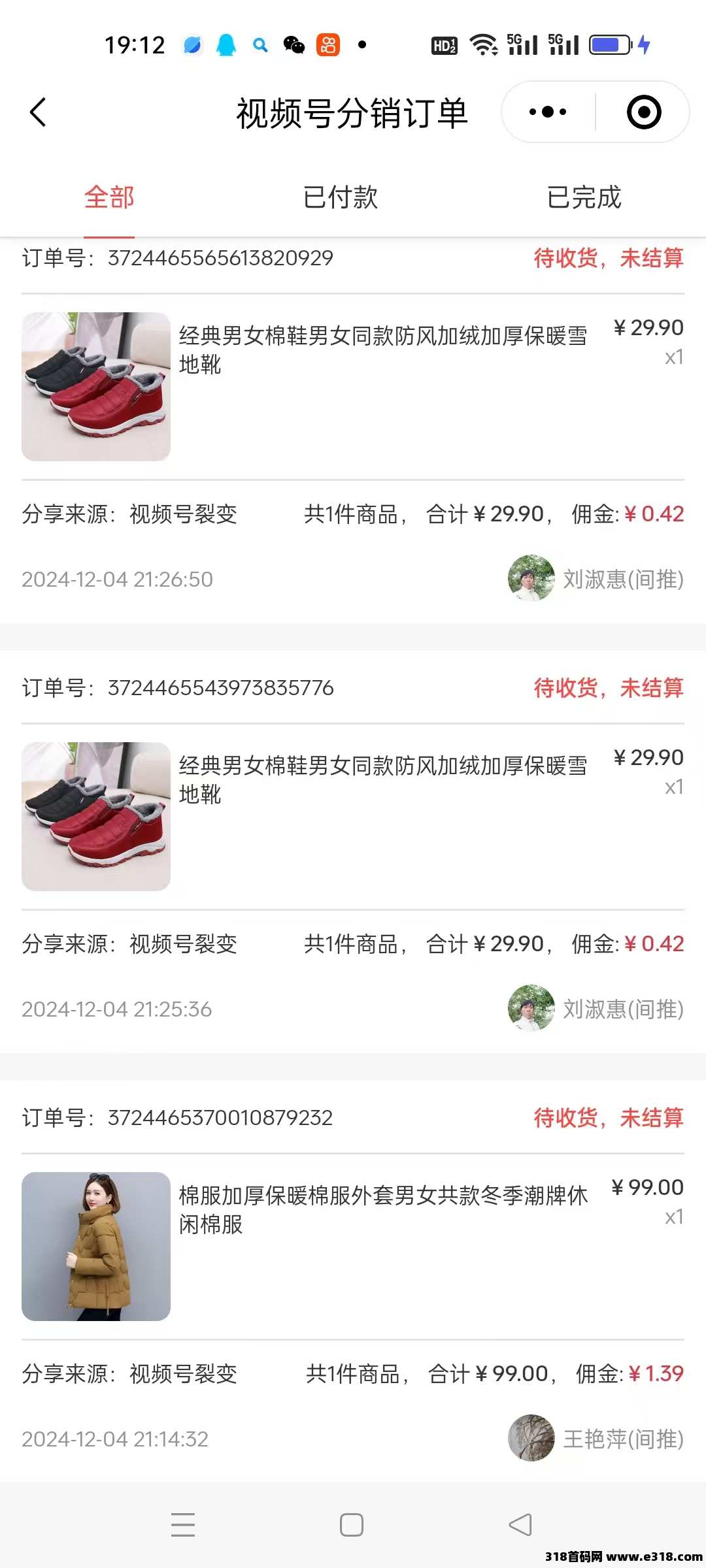Tap the system home button
The width and height of the screenshot is (706, 1568).
point(352,1525)
